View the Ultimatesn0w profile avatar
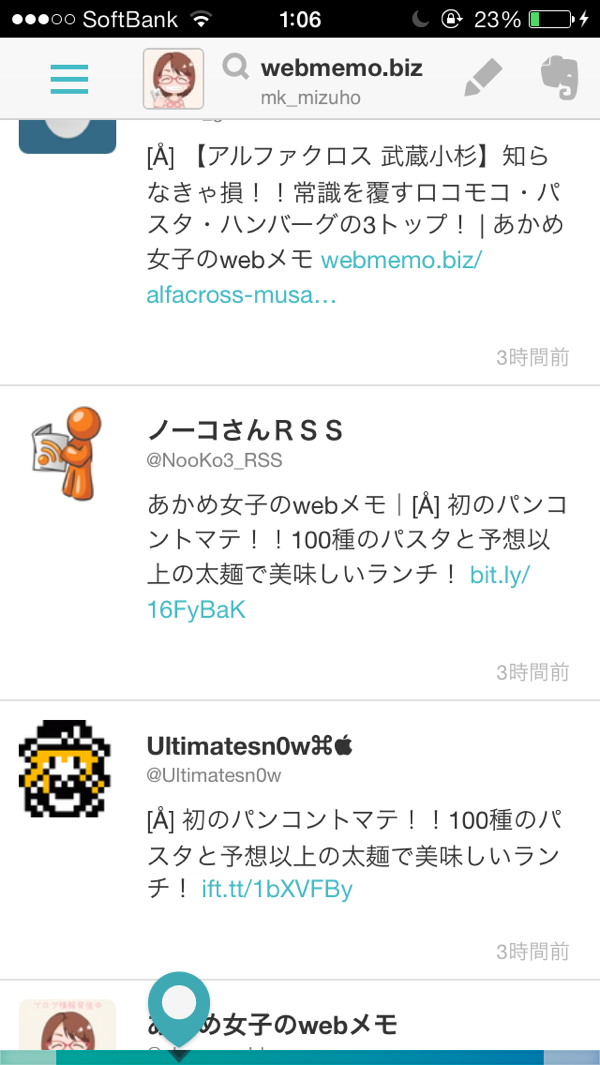This screenshot has height=1065, width=600. coord(67,769)
